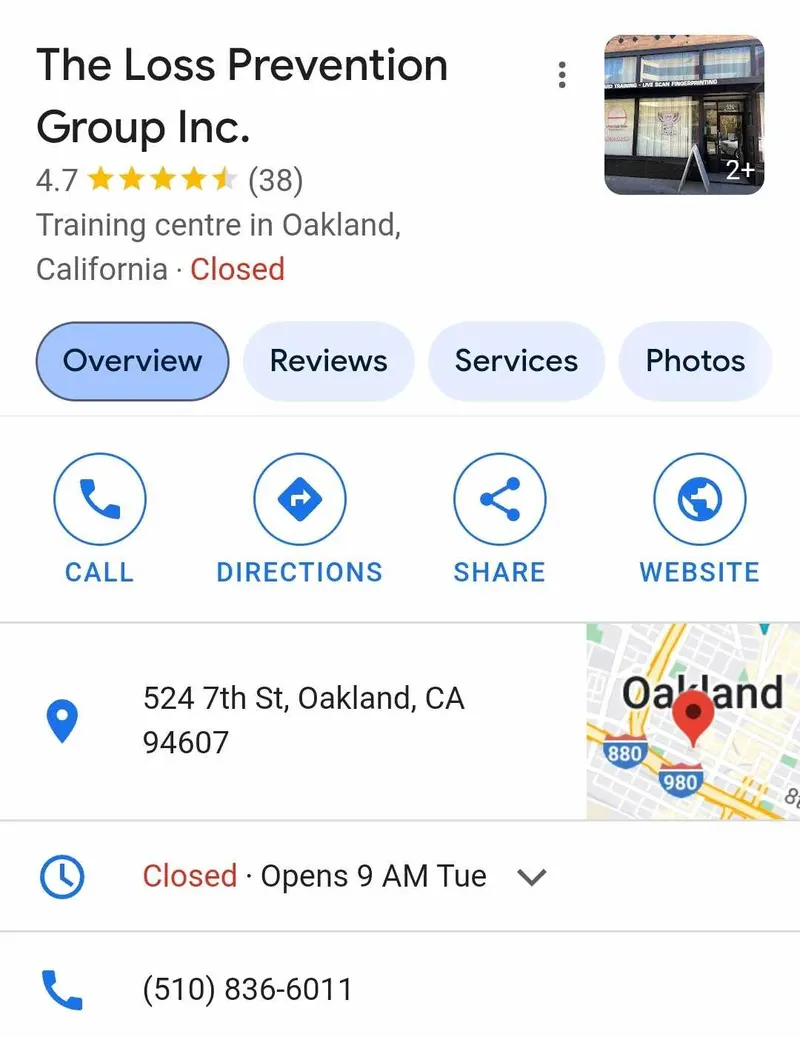Tap the phone number (510) 836-6011

tap(247, 990)
